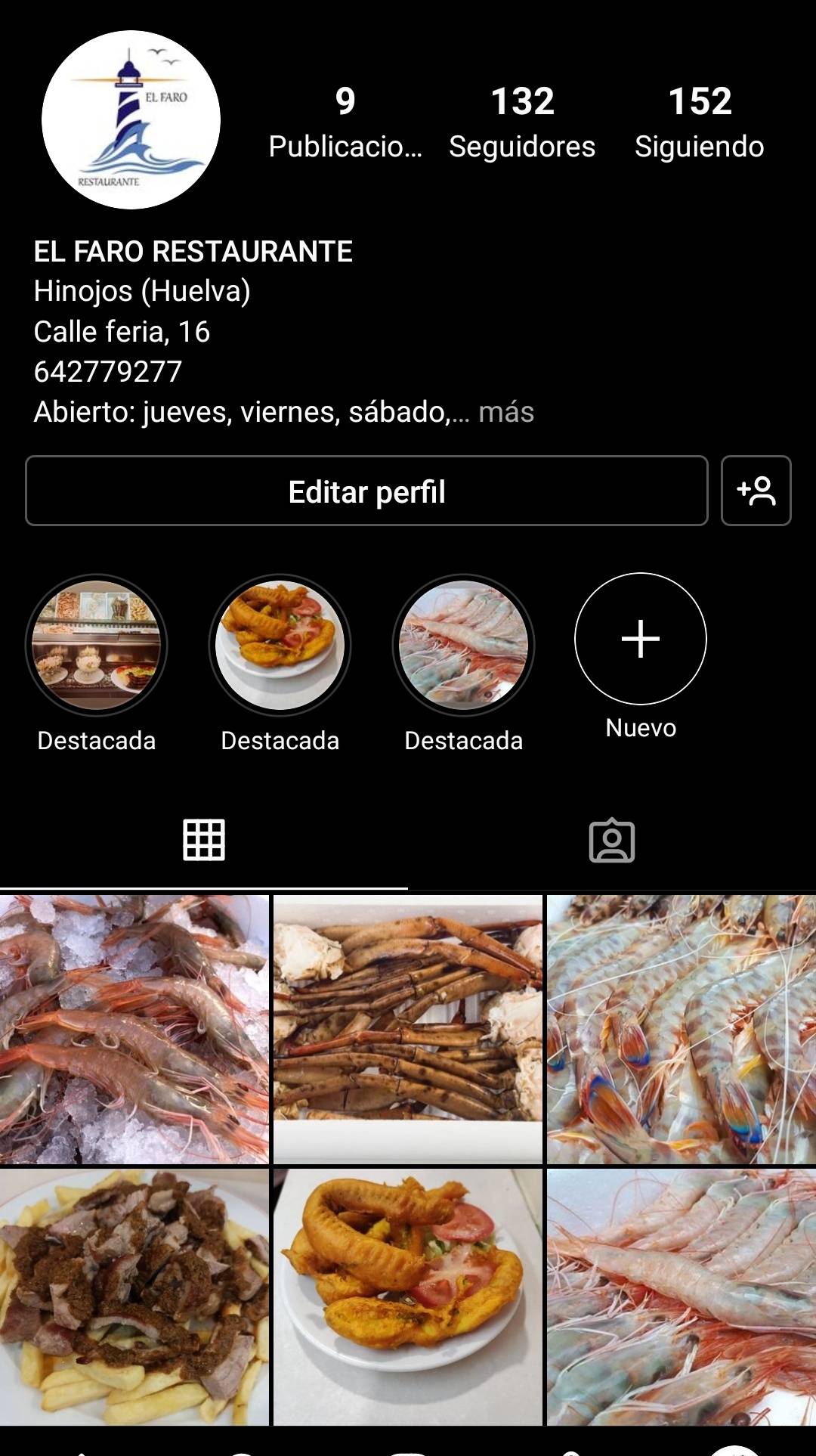Tap the Nuevo highlight label

point(640,729)
